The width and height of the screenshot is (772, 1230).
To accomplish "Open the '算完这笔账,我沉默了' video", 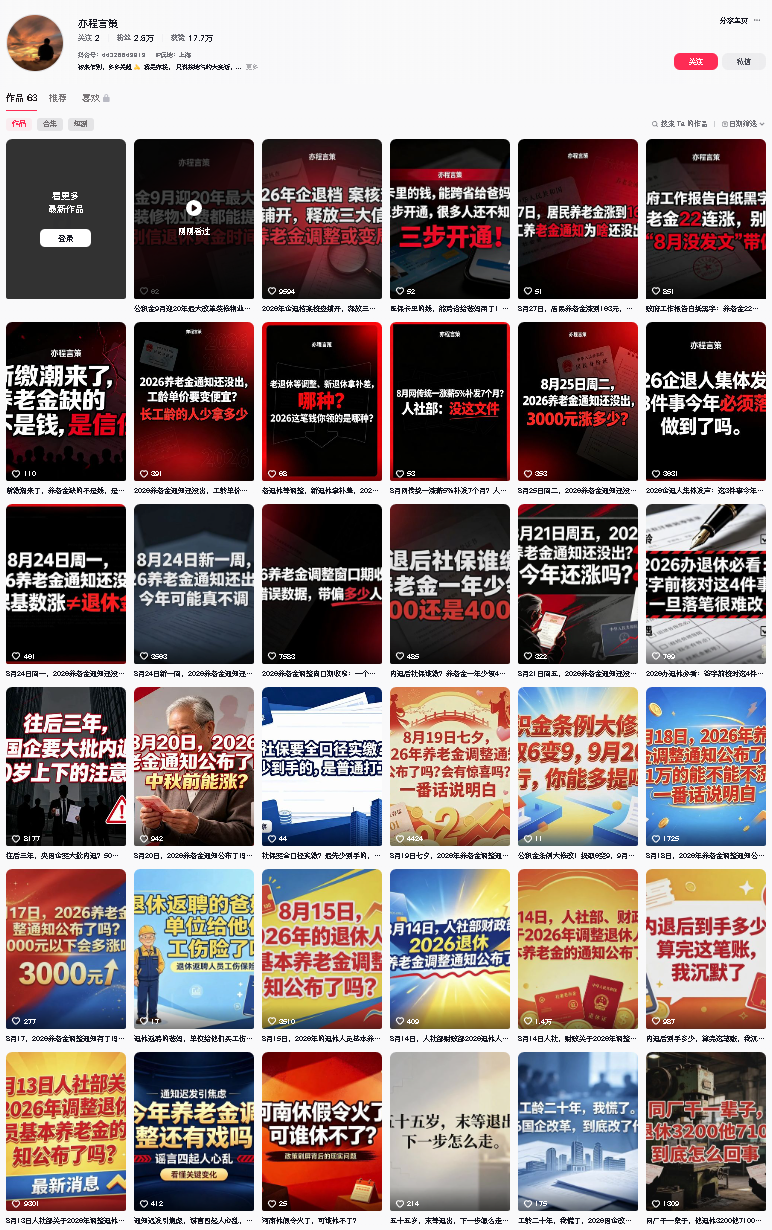I will coord(706,949).
